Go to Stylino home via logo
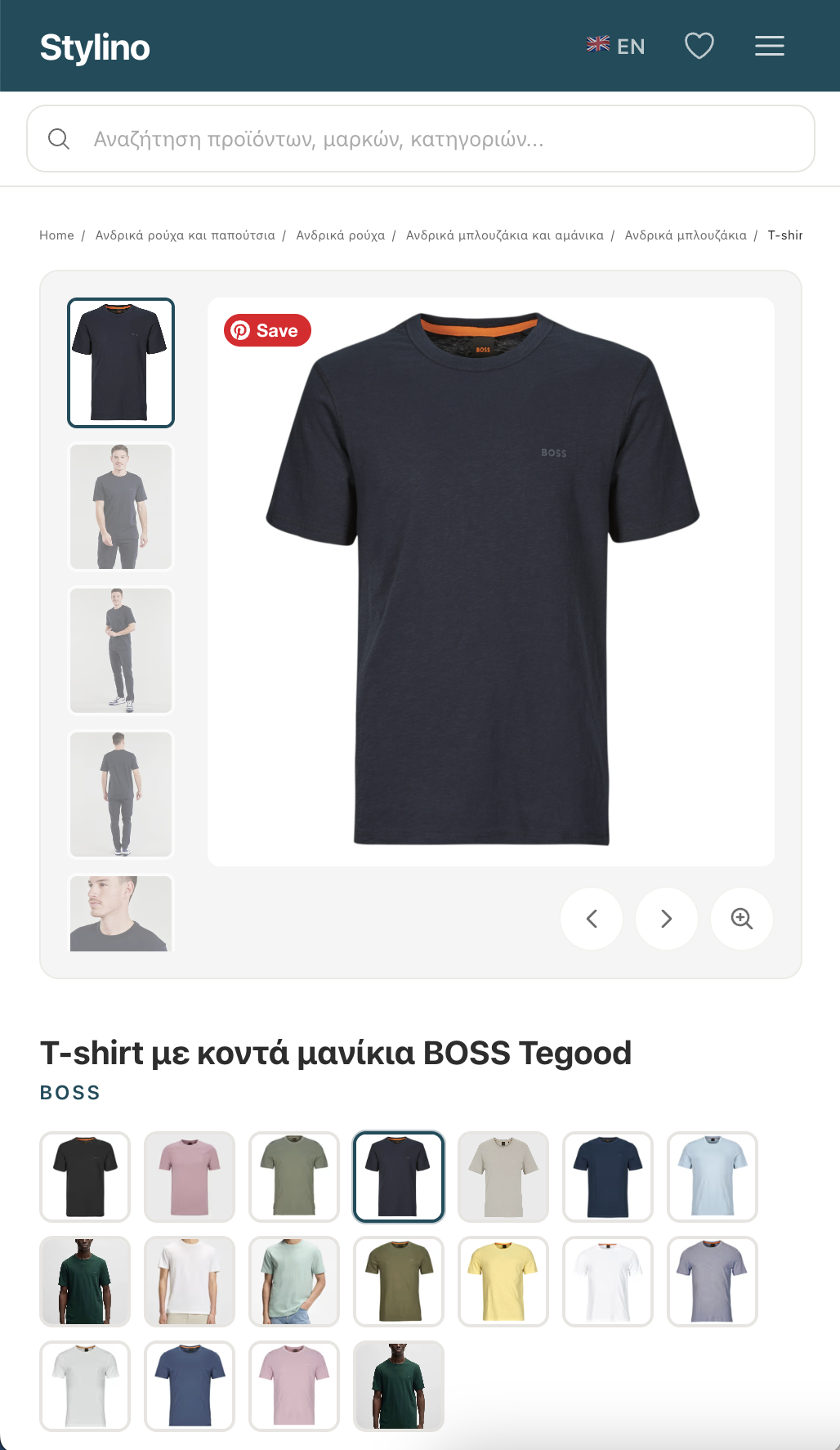This screenshot has height=1450, width=840. coord(95,47)
